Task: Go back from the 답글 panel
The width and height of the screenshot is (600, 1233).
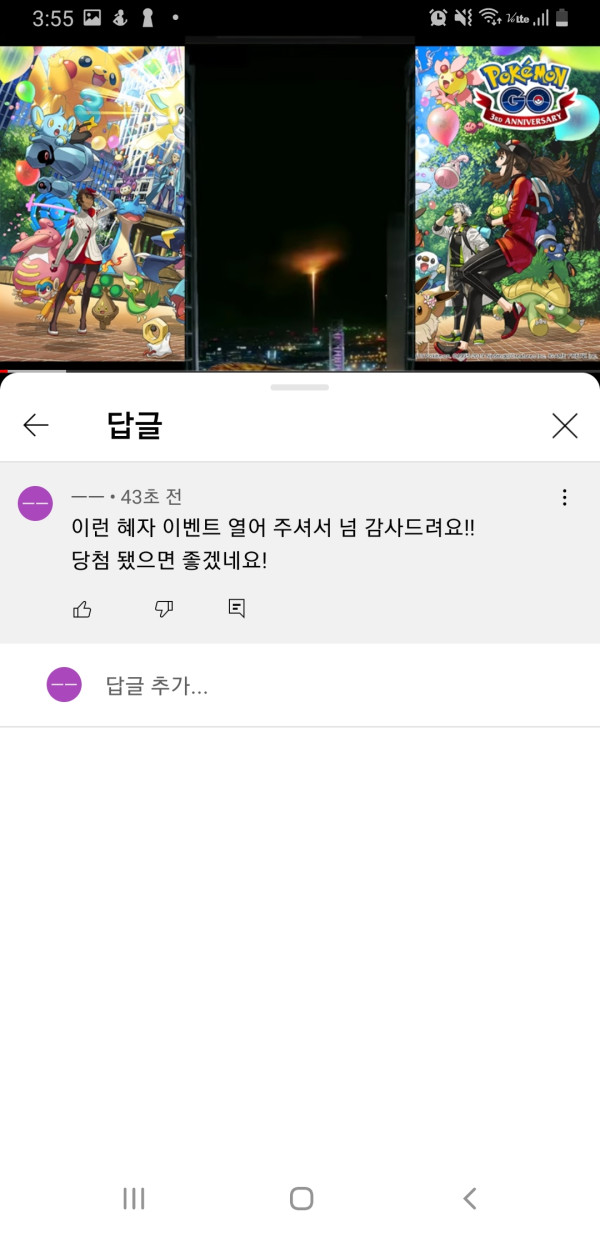Action: click(36, 426)
